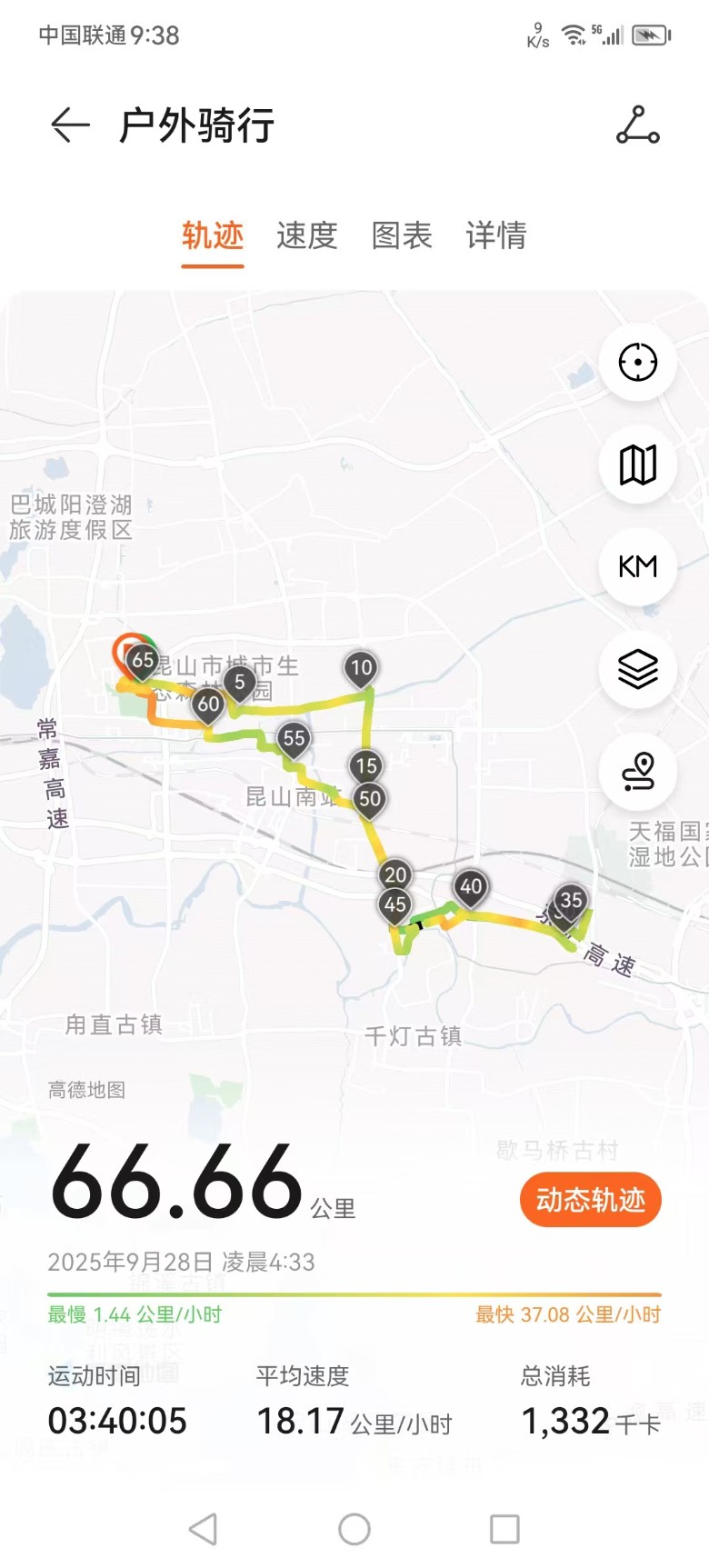Play the 动态轨迹 animation
Viewport: 709px width, 1568px height.
[x=591, y=1200]
